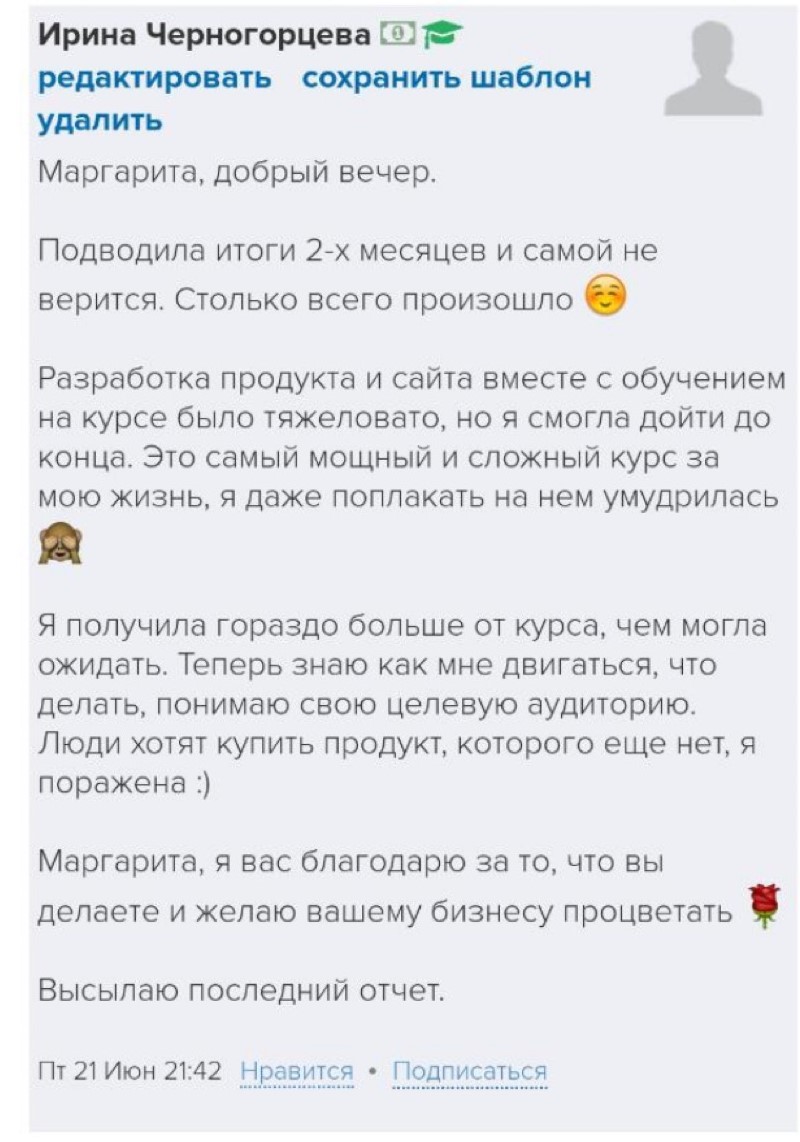Image resolution: width=800 pixels, height=1142 pixels.
Task: Subscribe using Подписаться link
Action: click(469, 1071)
